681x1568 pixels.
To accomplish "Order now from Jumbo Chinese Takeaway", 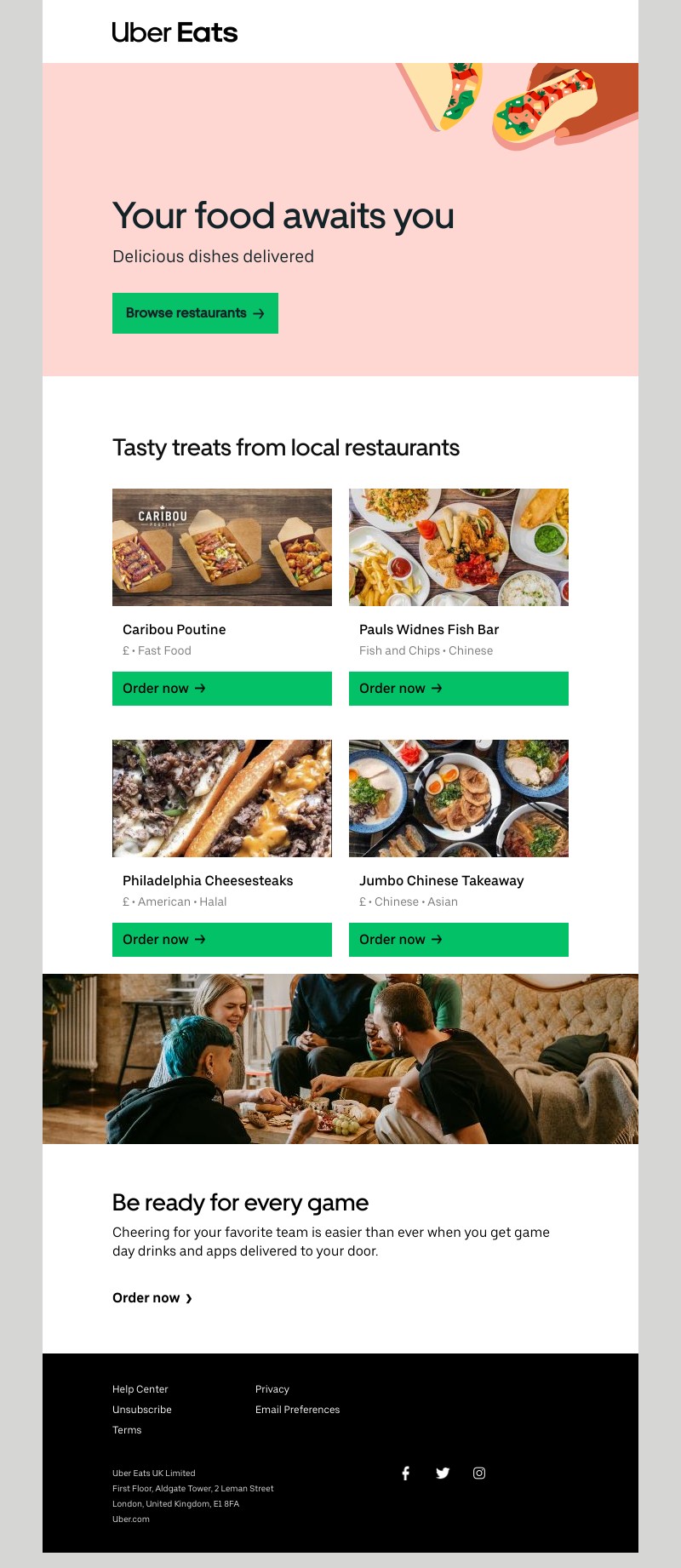I will [x=458, y=939].
